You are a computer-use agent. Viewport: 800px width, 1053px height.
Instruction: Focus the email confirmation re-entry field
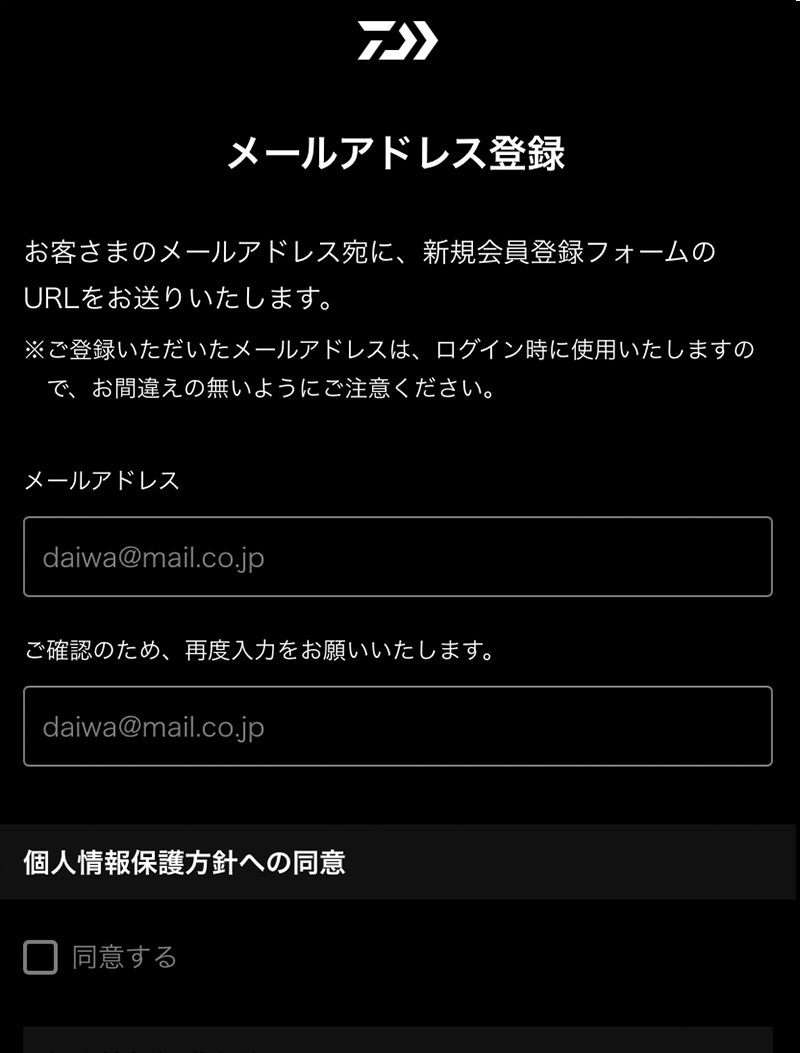[x=398, y=726]
